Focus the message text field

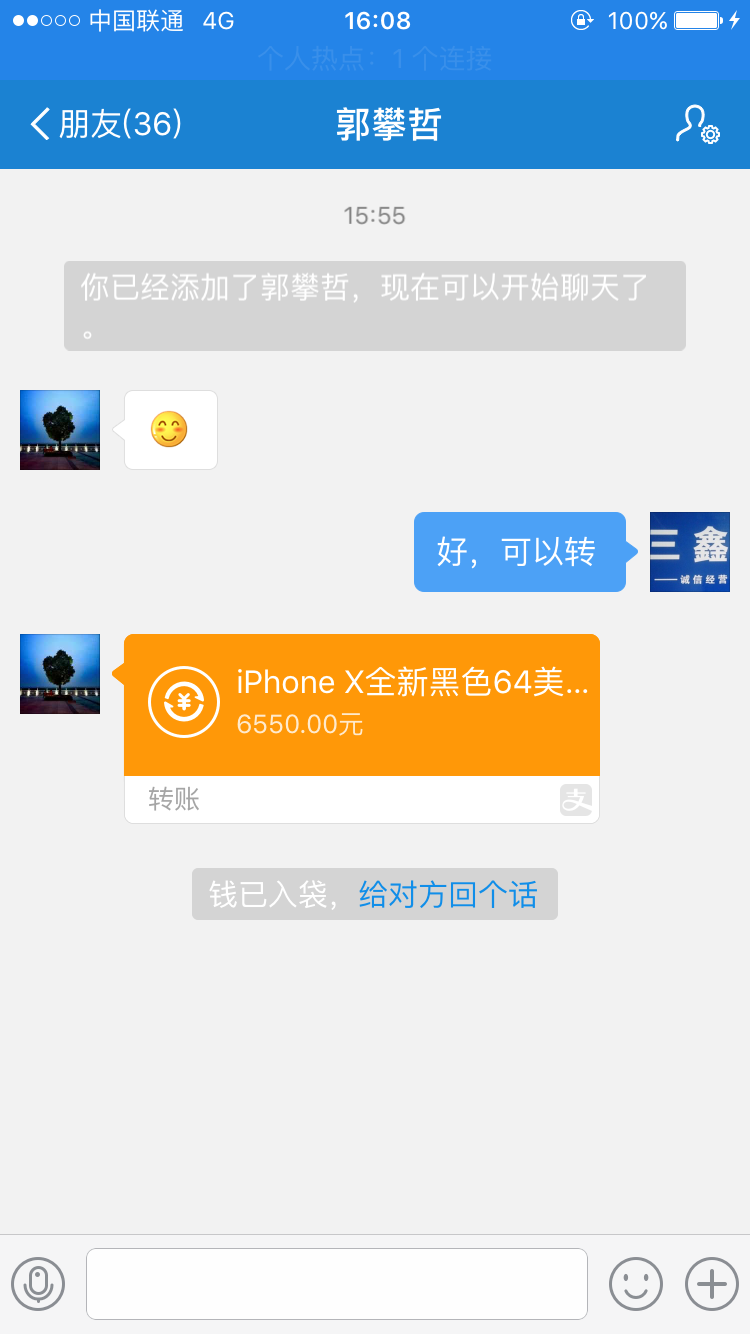pyautogui.click(x=336, y=1284)
